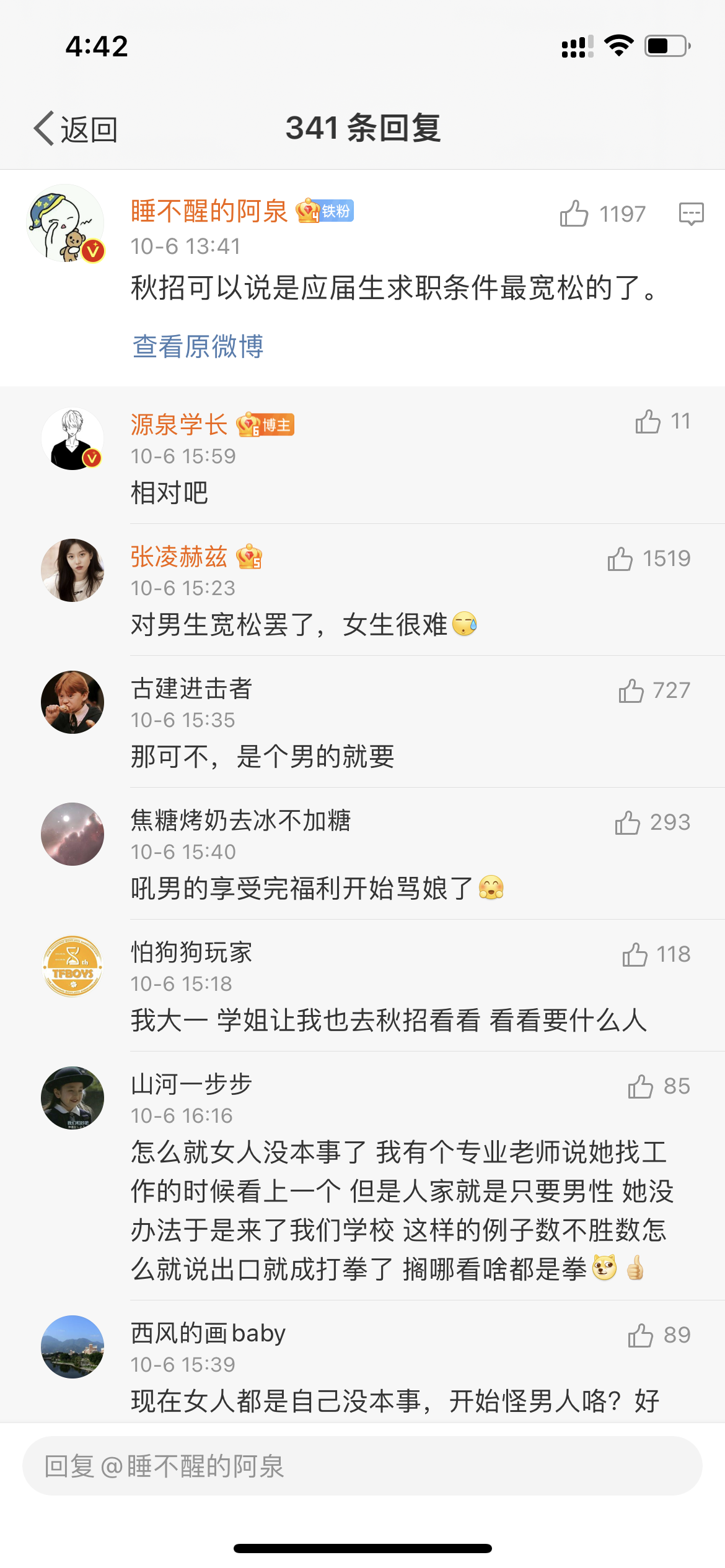Go back using the 返回 button
The width and height of the screenshot is (725, 1568).
tap(76, 129)
